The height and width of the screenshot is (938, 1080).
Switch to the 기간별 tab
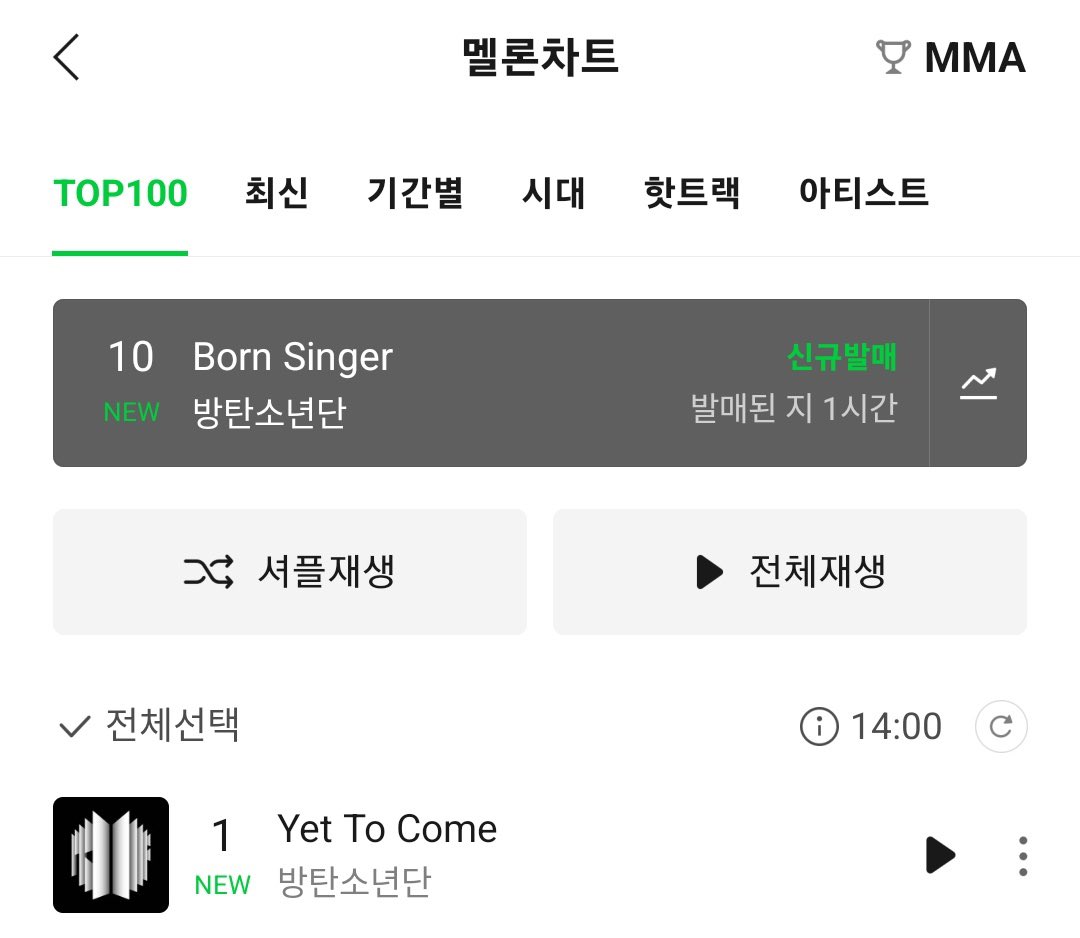point(414,193)
